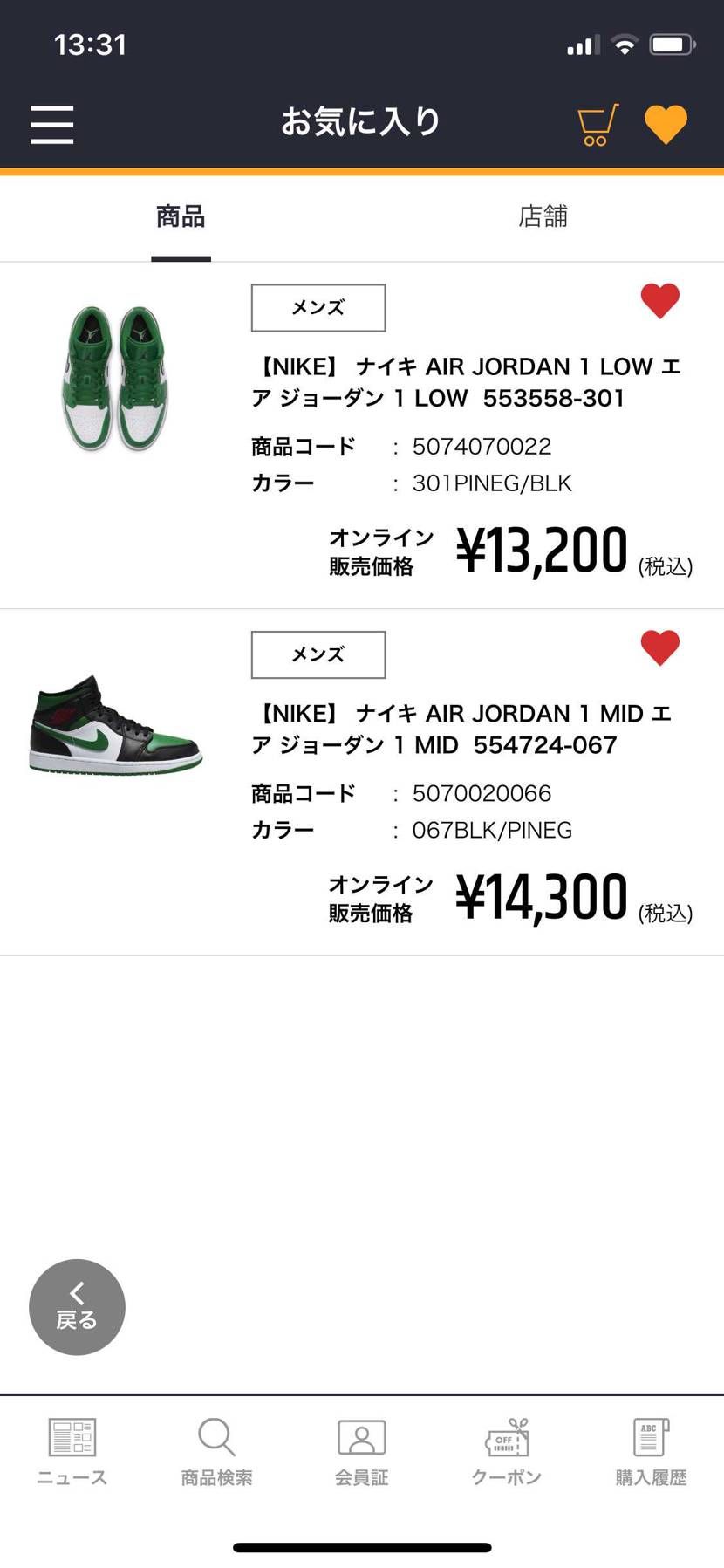Open the hamburger menu
The image size is (724, 1568).
(x=52, y=124)
